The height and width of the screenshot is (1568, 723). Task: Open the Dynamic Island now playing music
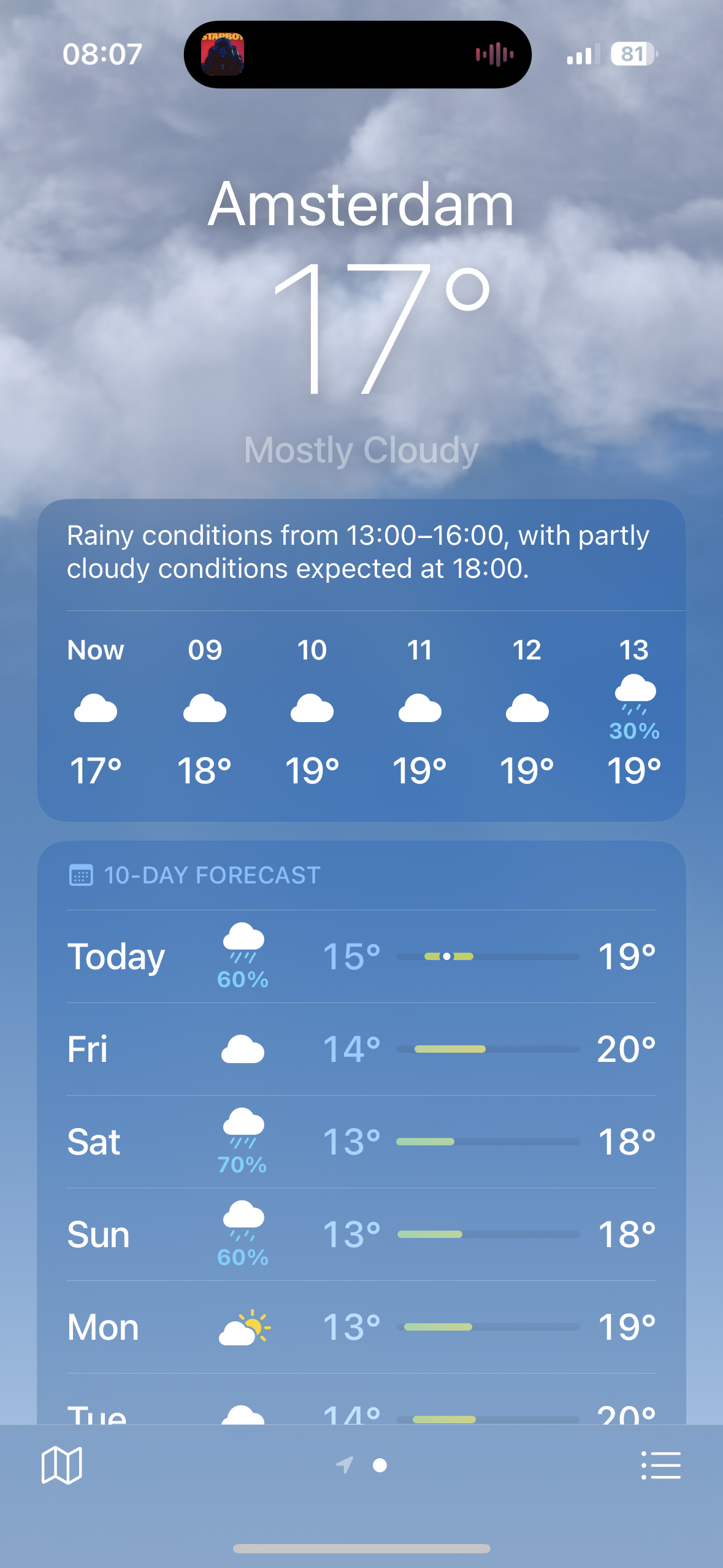[358, 55]
